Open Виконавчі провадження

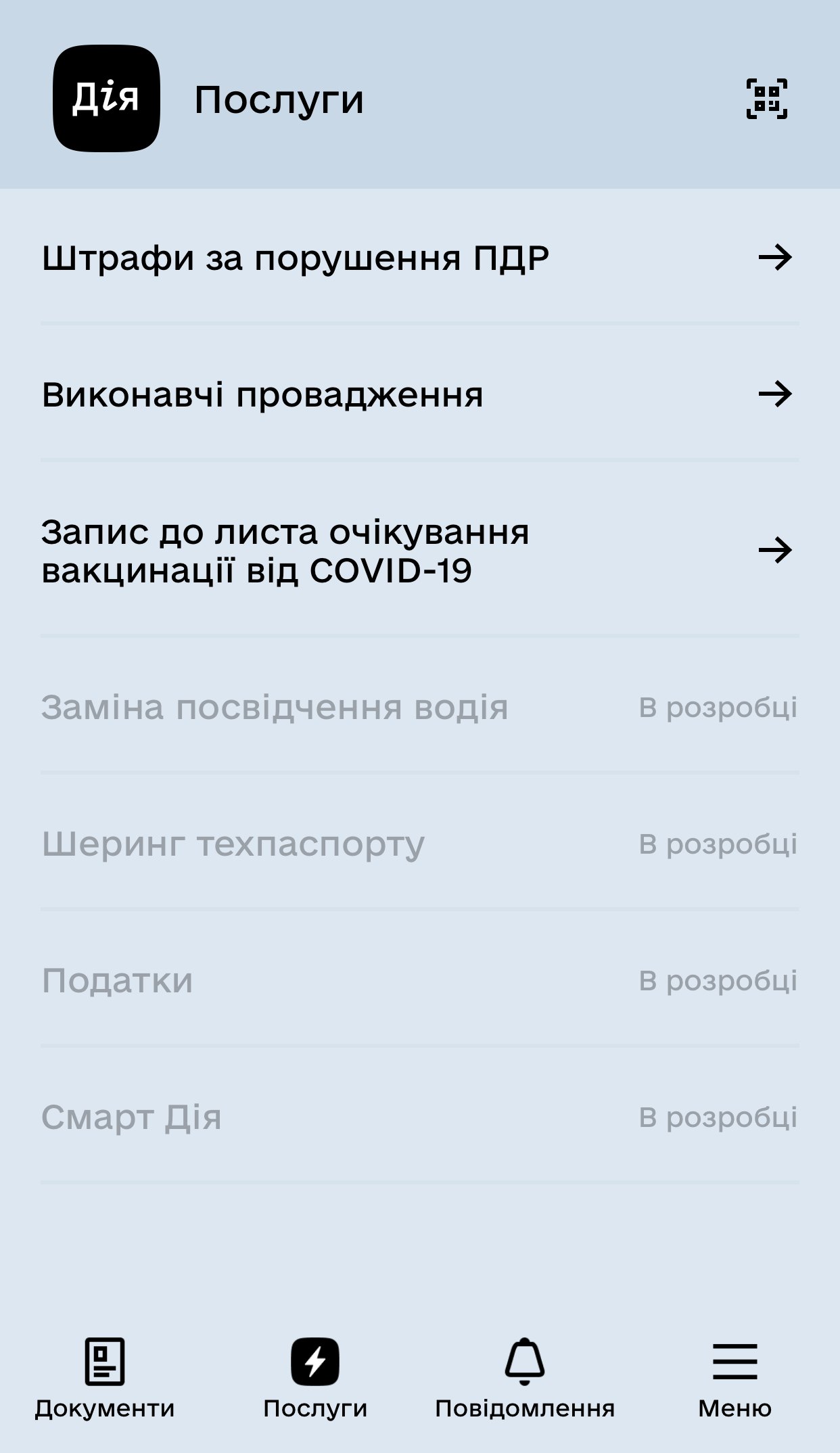pos(419,394)
